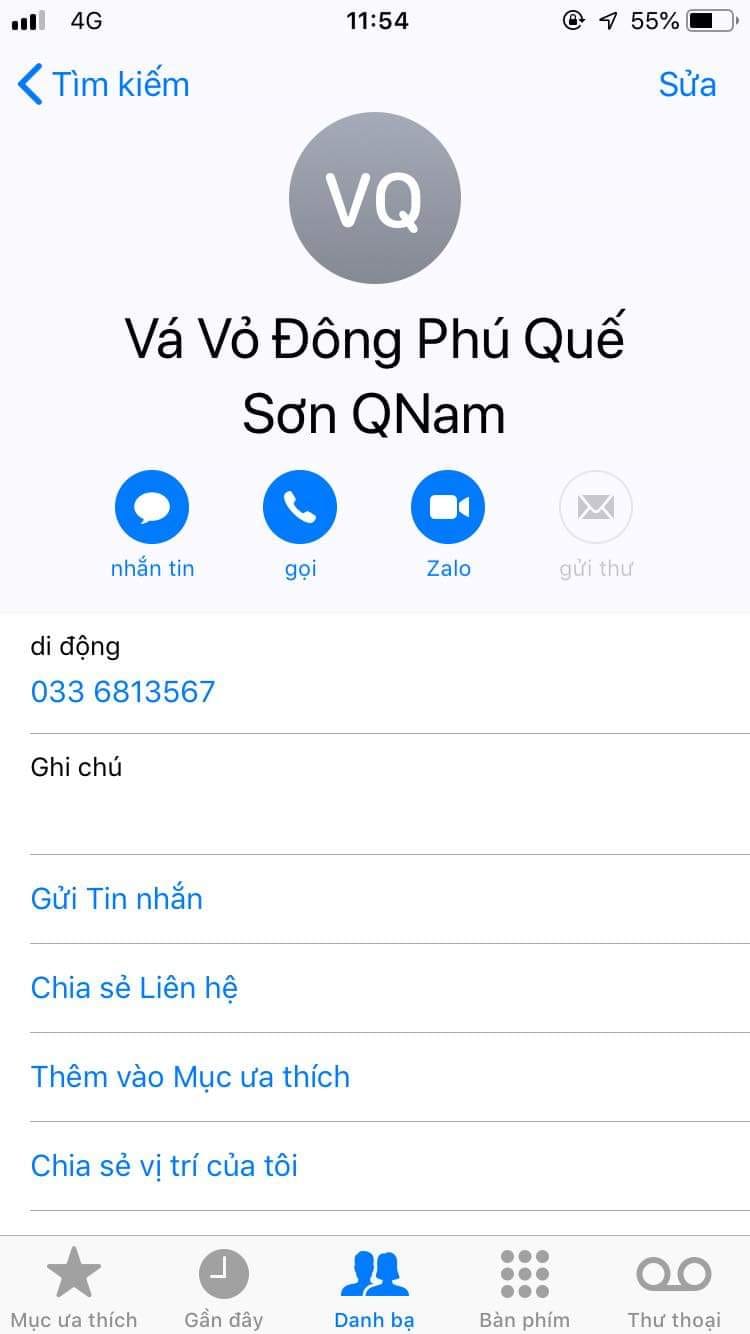Tap Chia sẻ vị trí của tôi
The image size is (750, 1334).
pos(164,1165)
